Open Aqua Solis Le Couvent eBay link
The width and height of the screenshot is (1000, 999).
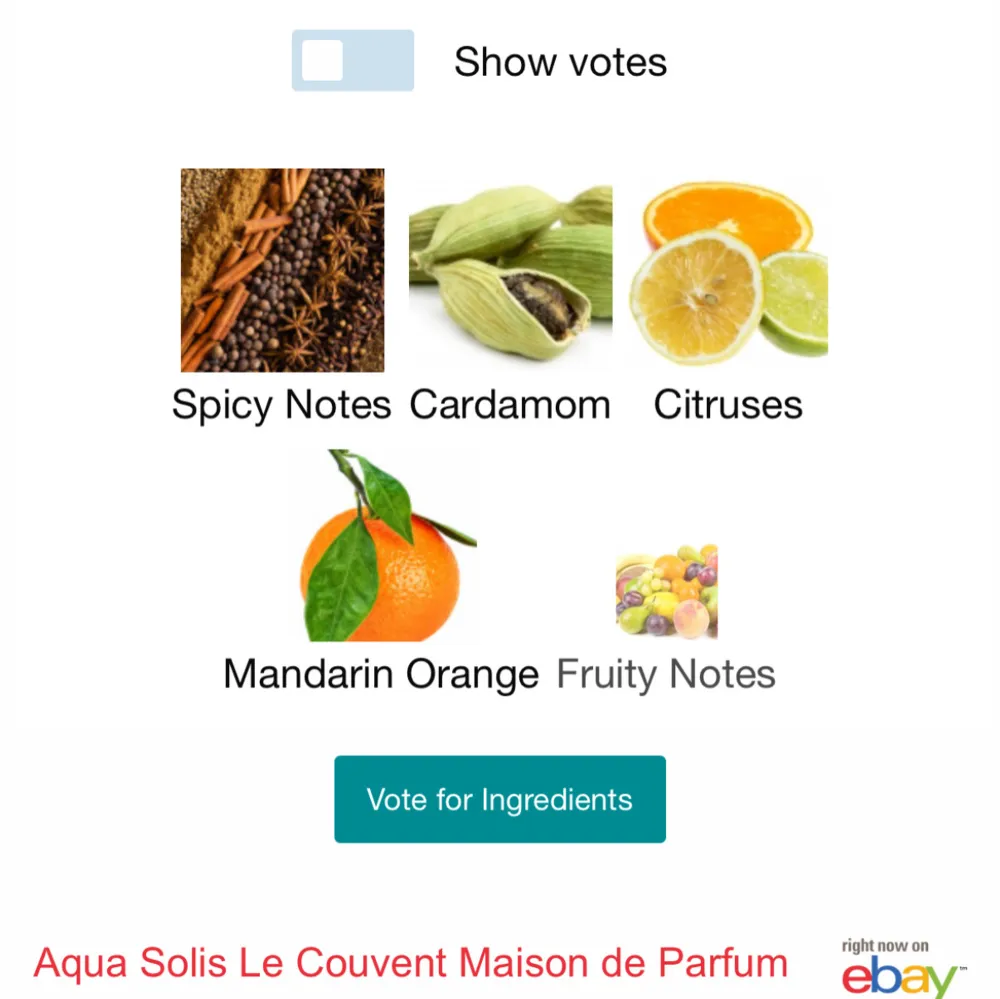[411, 964]
